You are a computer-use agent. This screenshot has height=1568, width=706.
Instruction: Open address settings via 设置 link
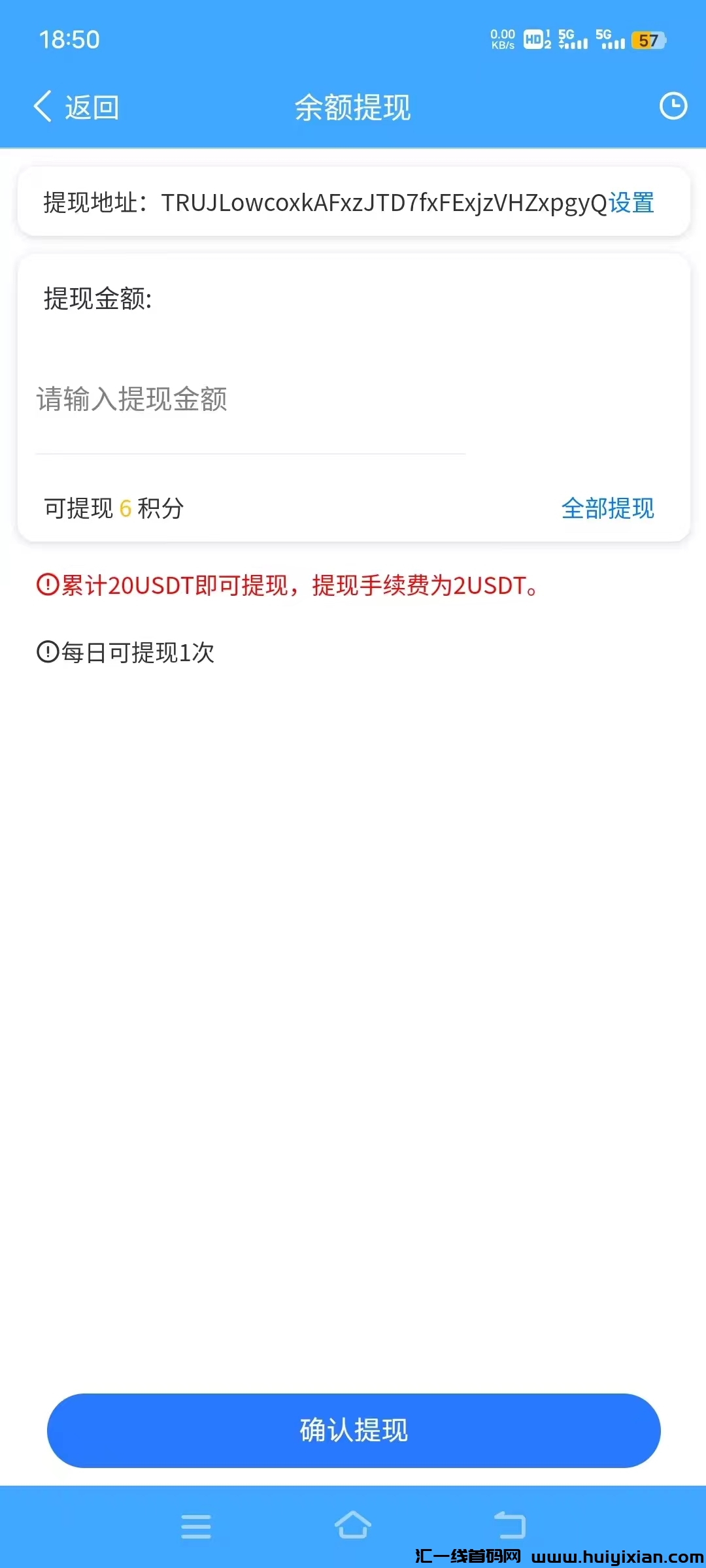[631, 204]
